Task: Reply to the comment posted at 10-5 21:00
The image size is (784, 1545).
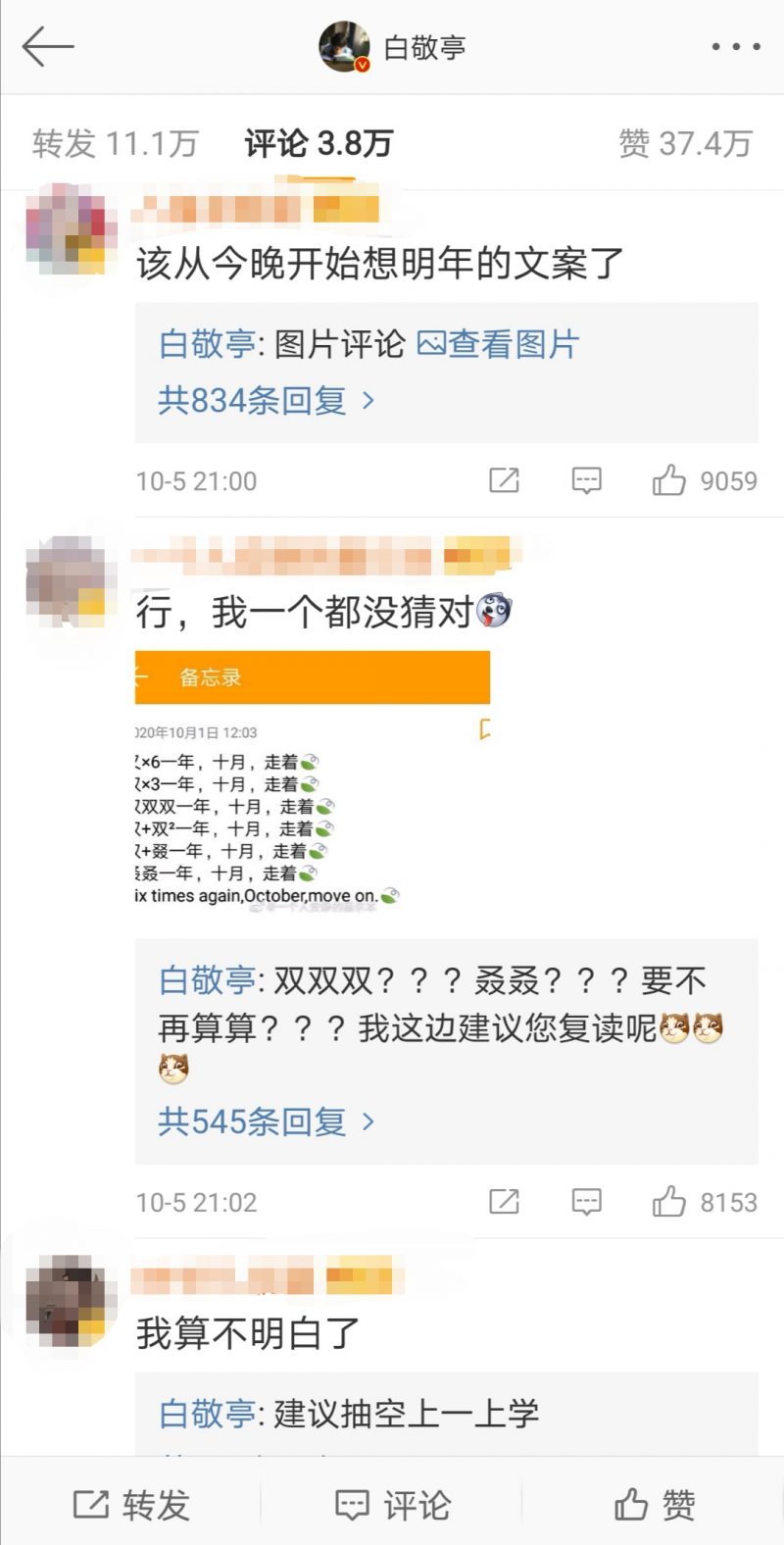Action: point(586,480)
